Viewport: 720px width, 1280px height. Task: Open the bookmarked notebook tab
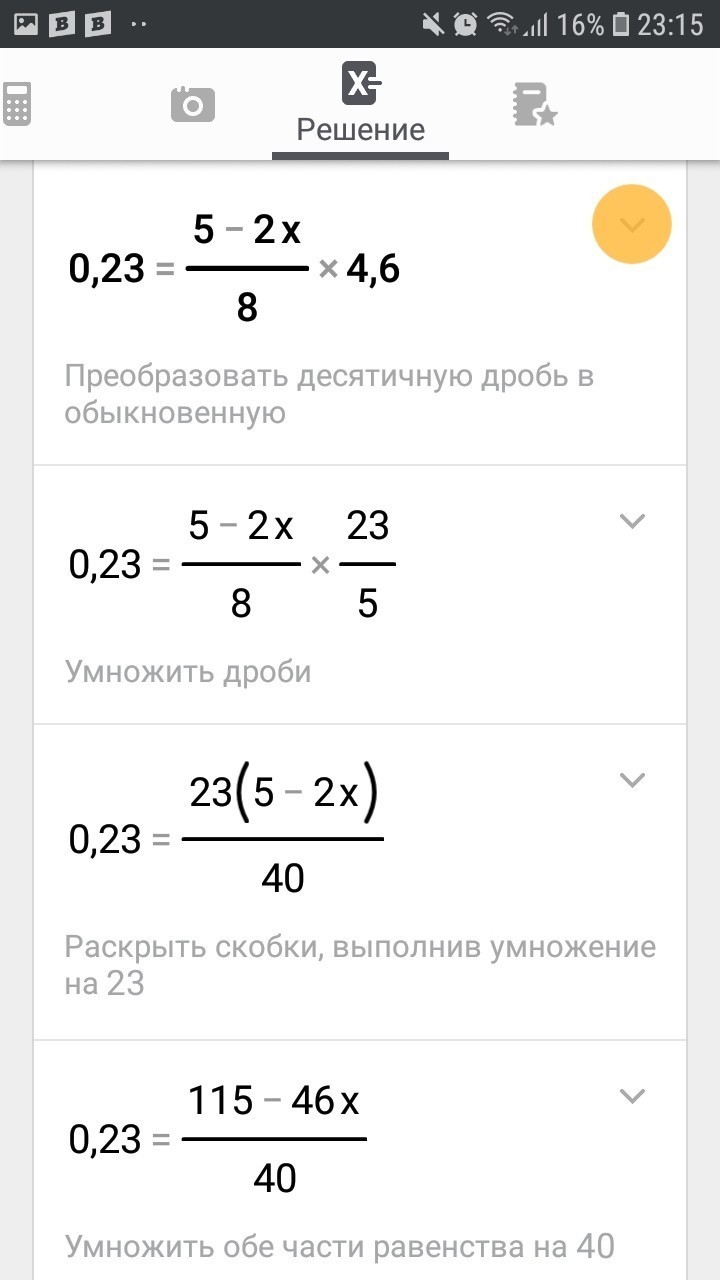pos(534,104)
